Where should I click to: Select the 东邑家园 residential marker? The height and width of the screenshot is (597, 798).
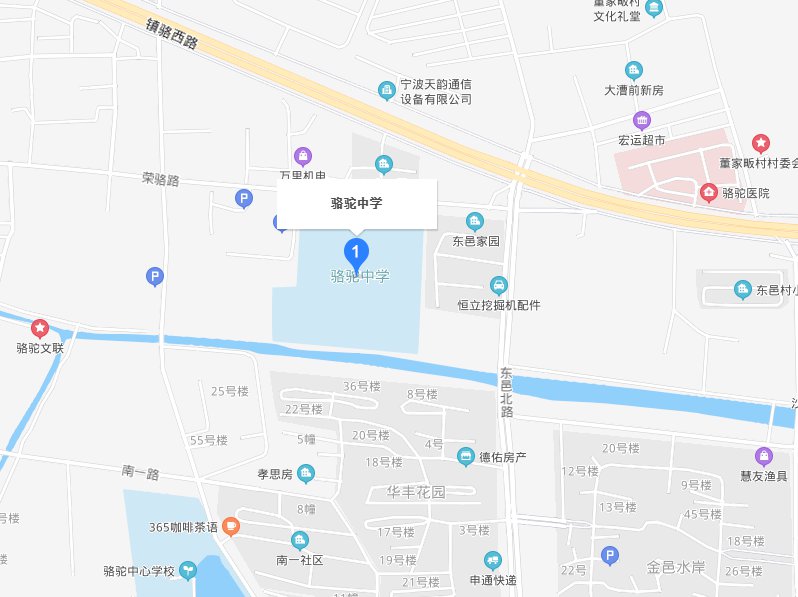tap(475, 221)
